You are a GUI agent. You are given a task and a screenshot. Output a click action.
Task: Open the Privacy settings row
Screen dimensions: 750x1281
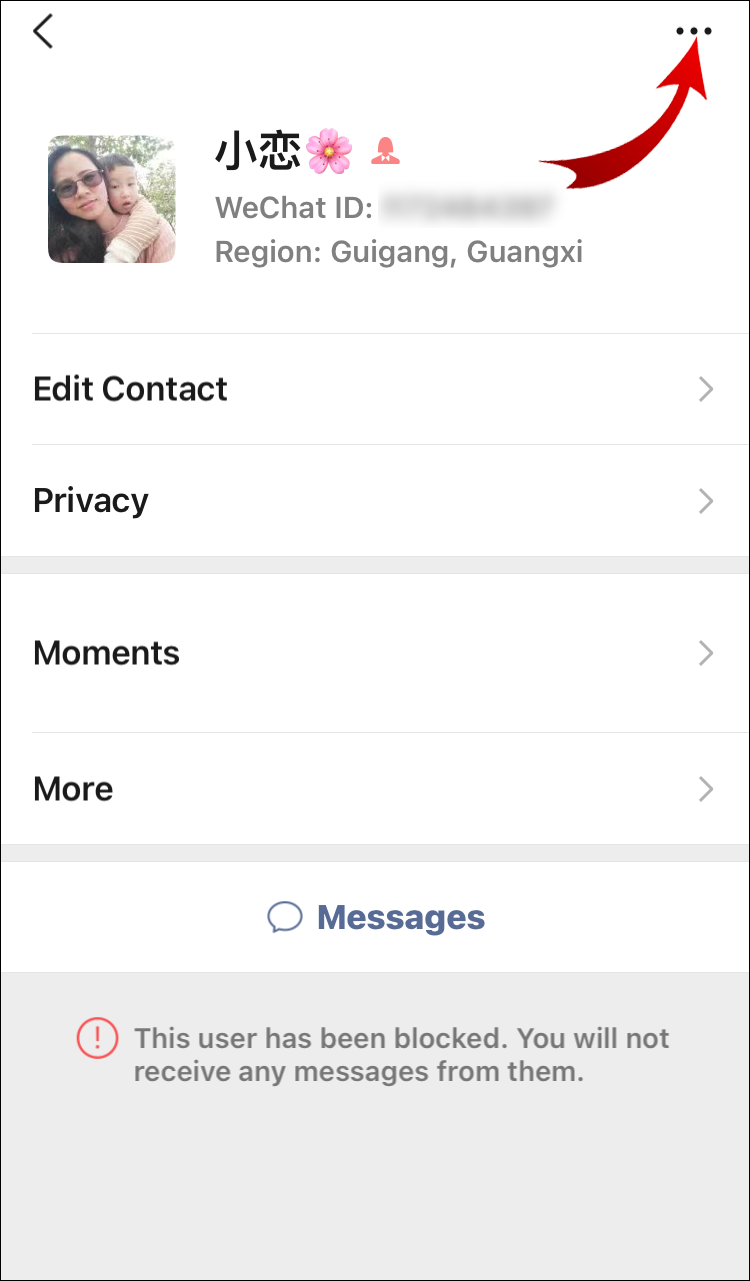(x=375, y=500)
